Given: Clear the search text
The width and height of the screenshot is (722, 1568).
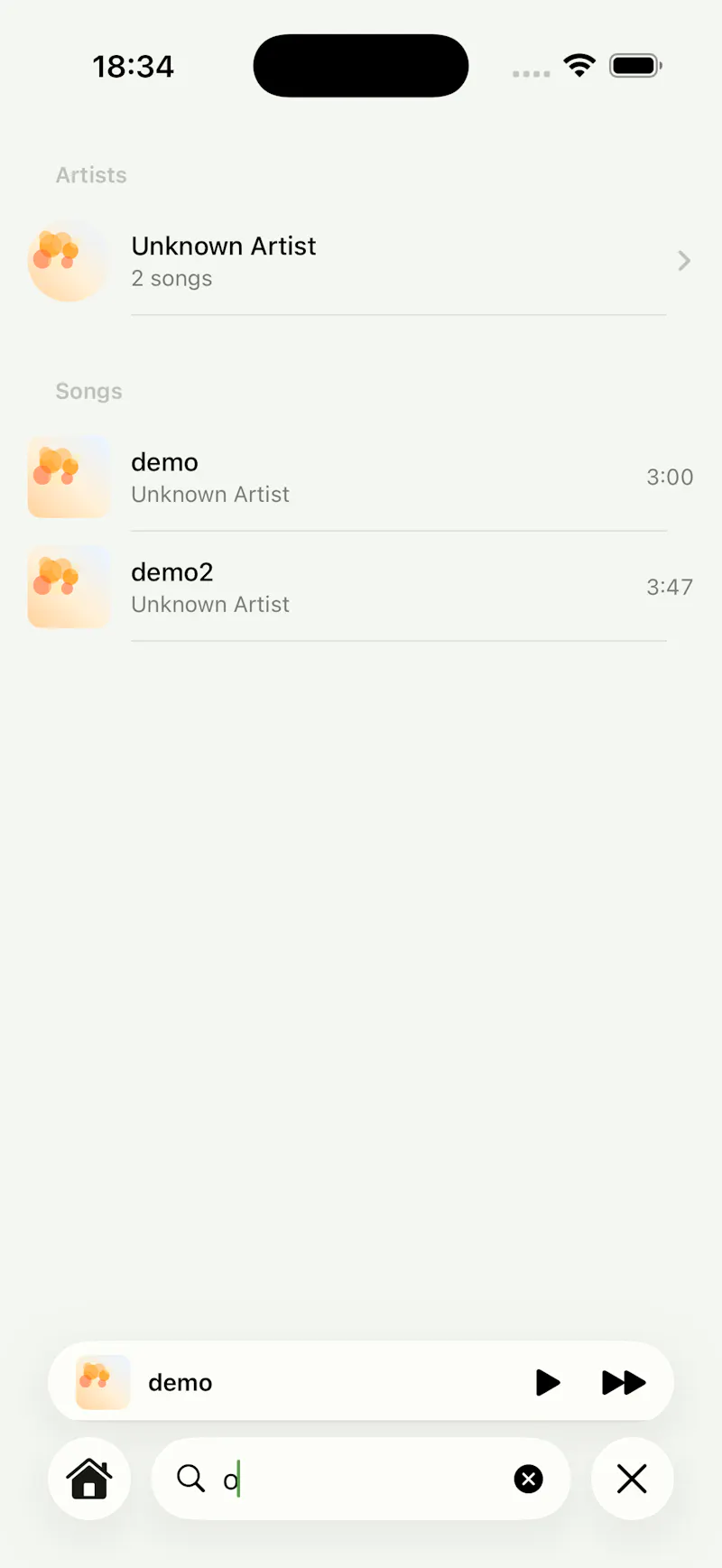Looking at the screenshot, I should (x=529, y=1479).
